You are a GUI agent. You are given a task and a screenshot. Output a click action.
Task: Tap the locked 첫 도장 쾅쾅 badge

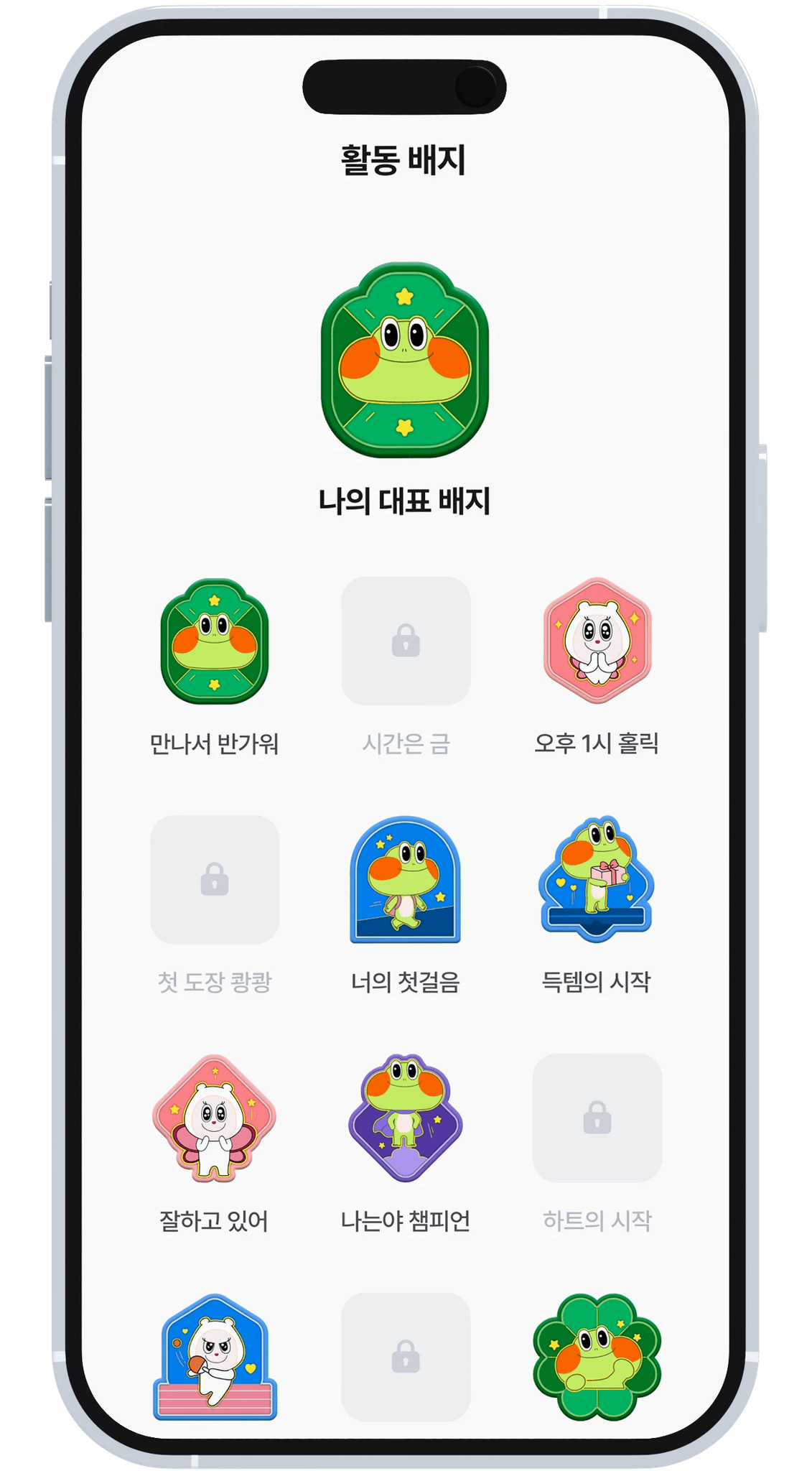point(215,879)
